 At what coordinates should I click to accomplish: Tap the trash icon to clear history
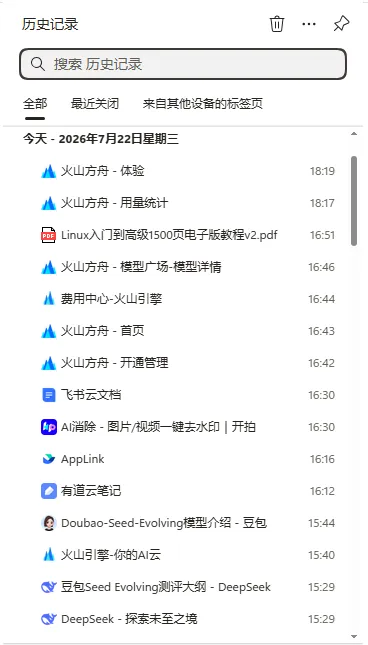[277, 24]
